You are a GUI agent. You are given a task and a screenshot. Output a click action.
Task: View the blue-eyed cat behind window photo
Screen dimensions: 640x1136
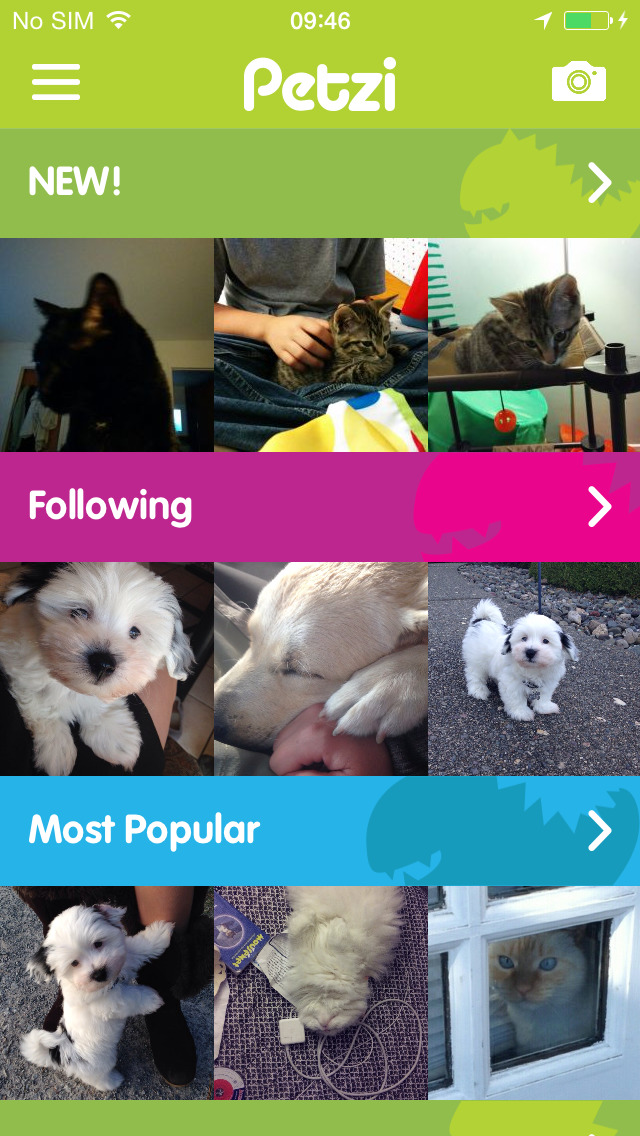click(534, 993)
